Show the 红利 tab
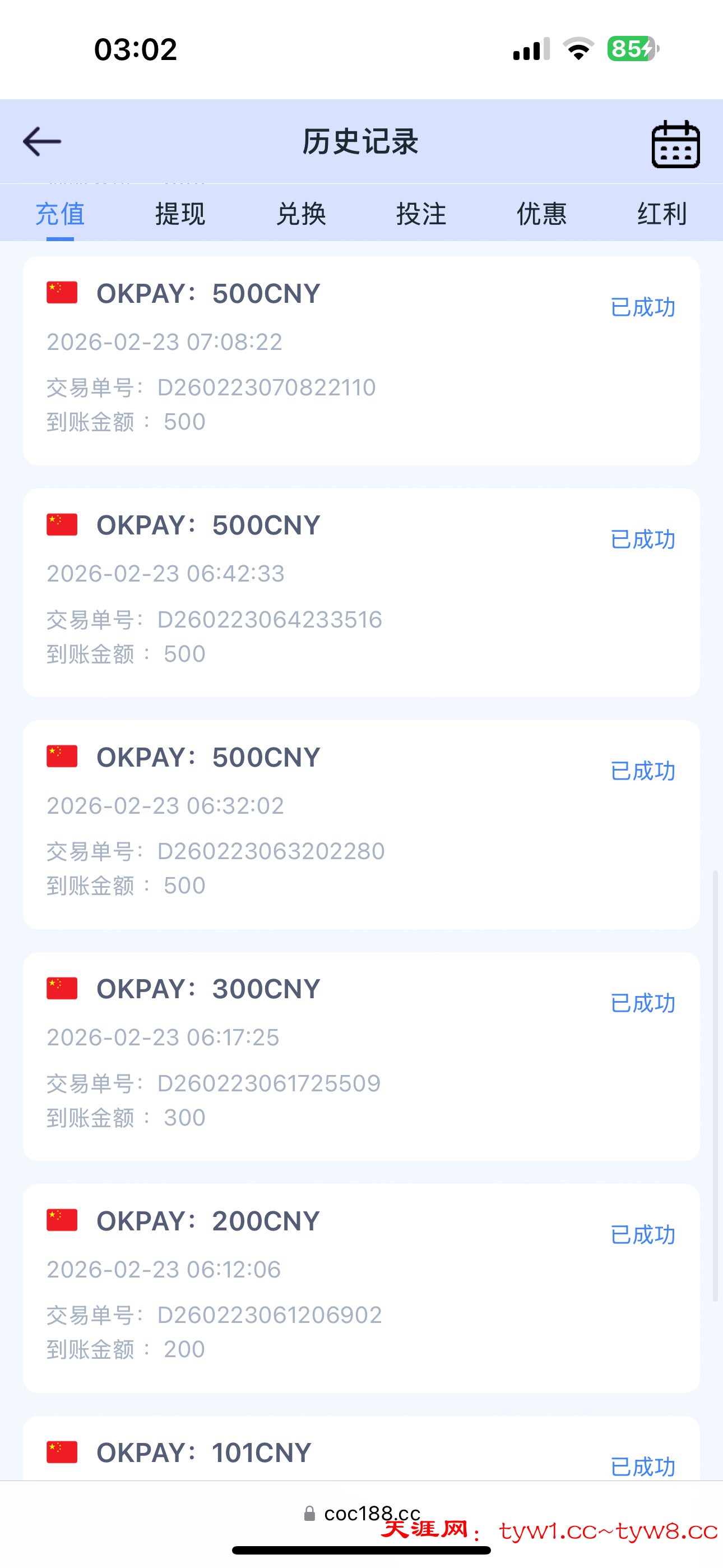723x1568 pixels. click(x=661, y=214)
